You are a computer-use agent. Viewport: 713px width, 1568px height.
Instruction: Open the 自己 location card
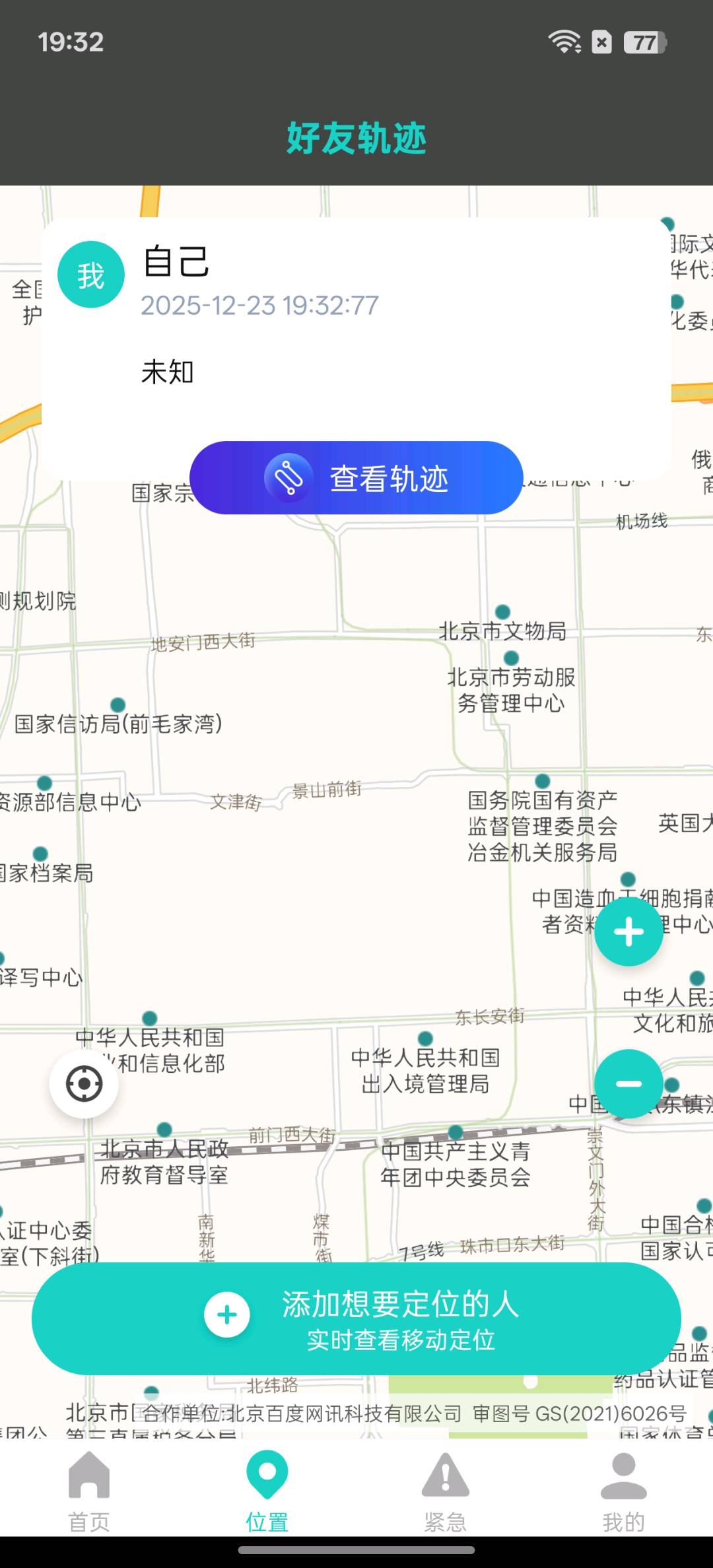(356, 317)
